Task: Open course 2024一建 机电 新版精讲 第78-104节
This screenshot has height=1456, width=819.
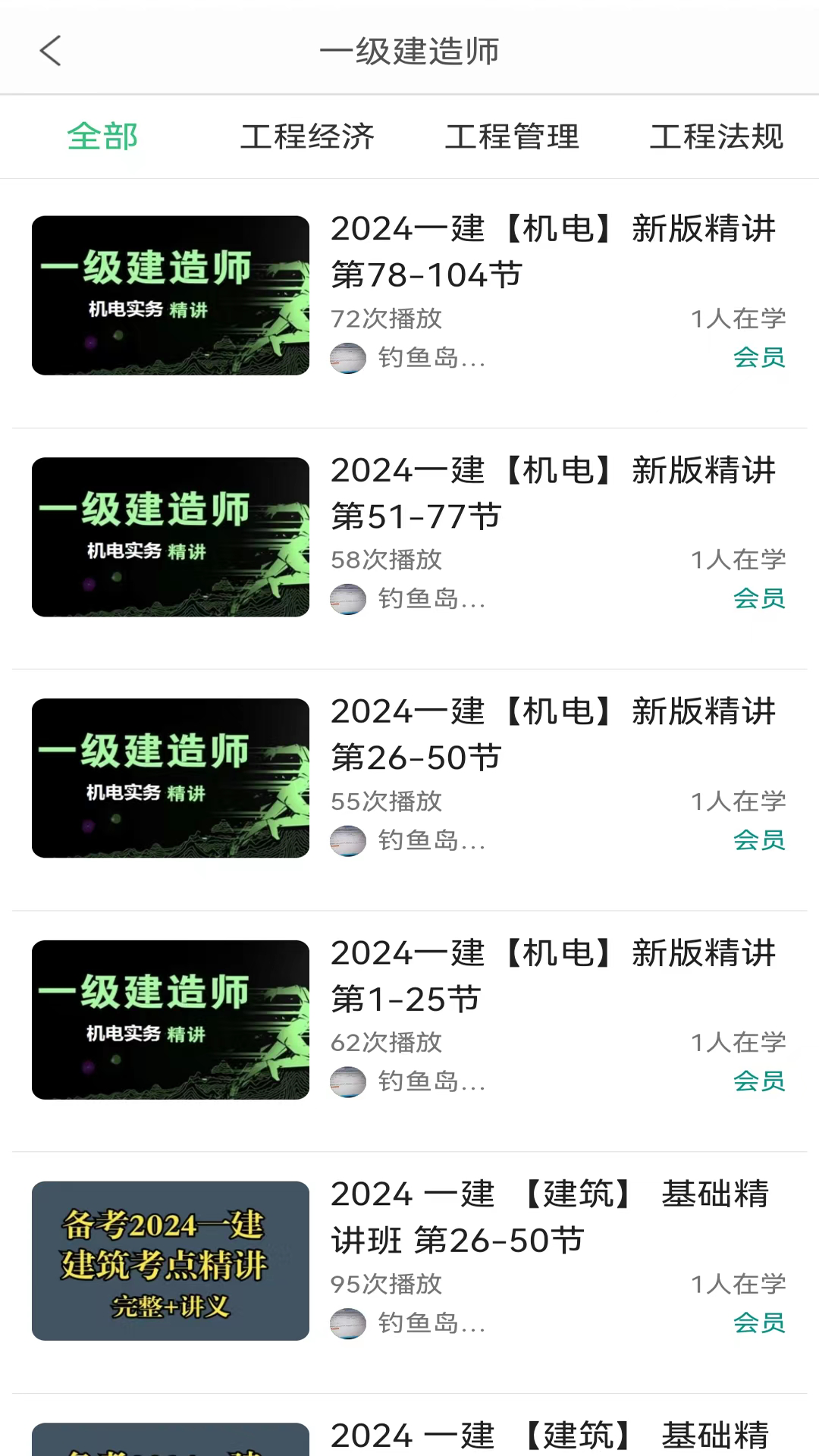Action: [554, 252]
